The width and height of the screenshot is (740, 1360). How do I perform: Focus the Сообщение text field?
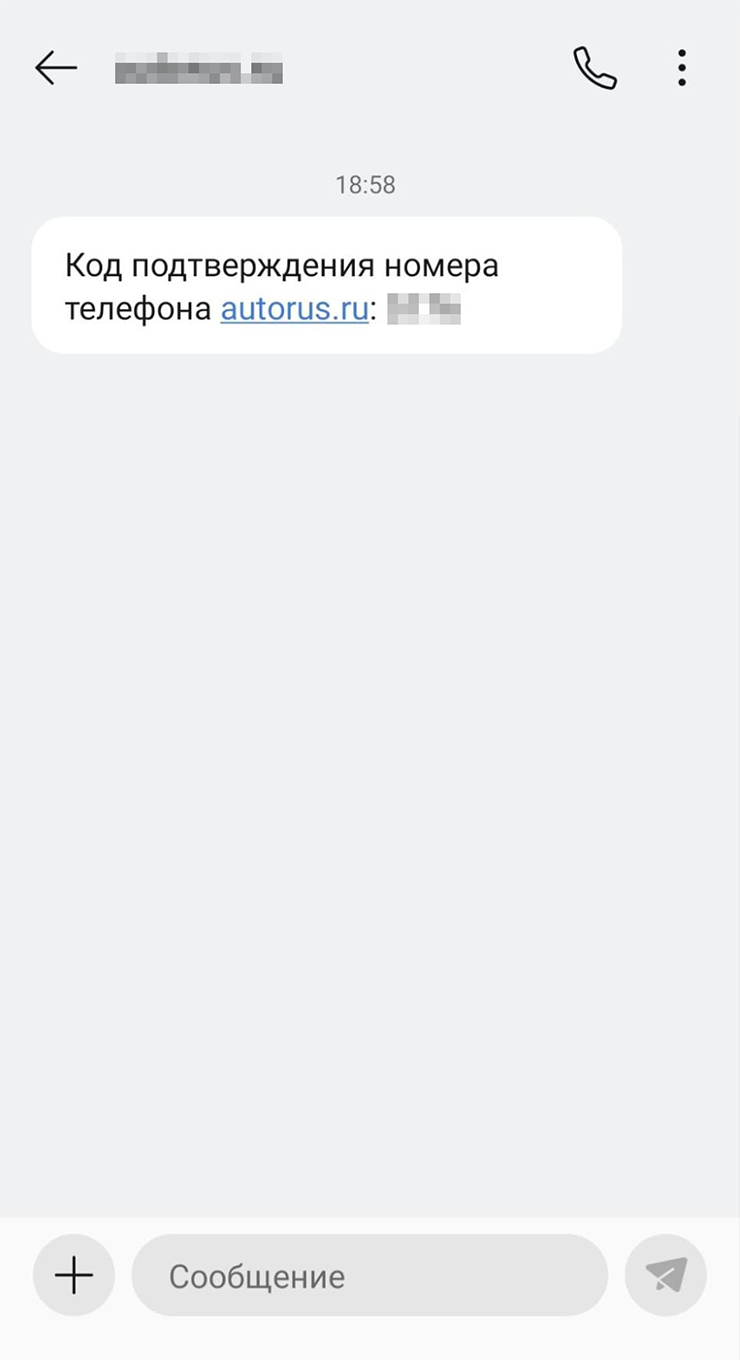tap(370, 1275)
